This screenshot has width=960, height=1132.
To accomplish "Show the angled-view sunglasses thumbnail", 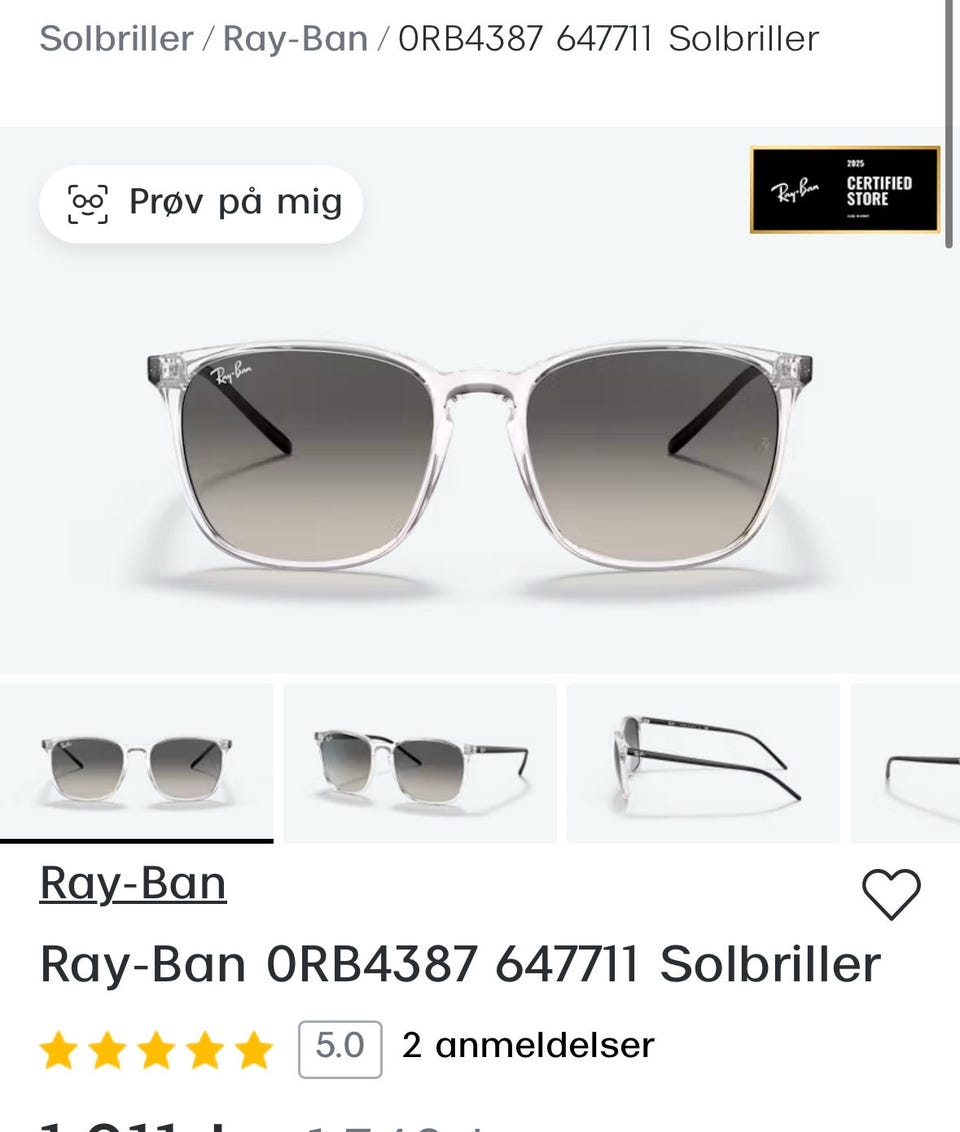I will pyautogui.click(x=420, y=764).
